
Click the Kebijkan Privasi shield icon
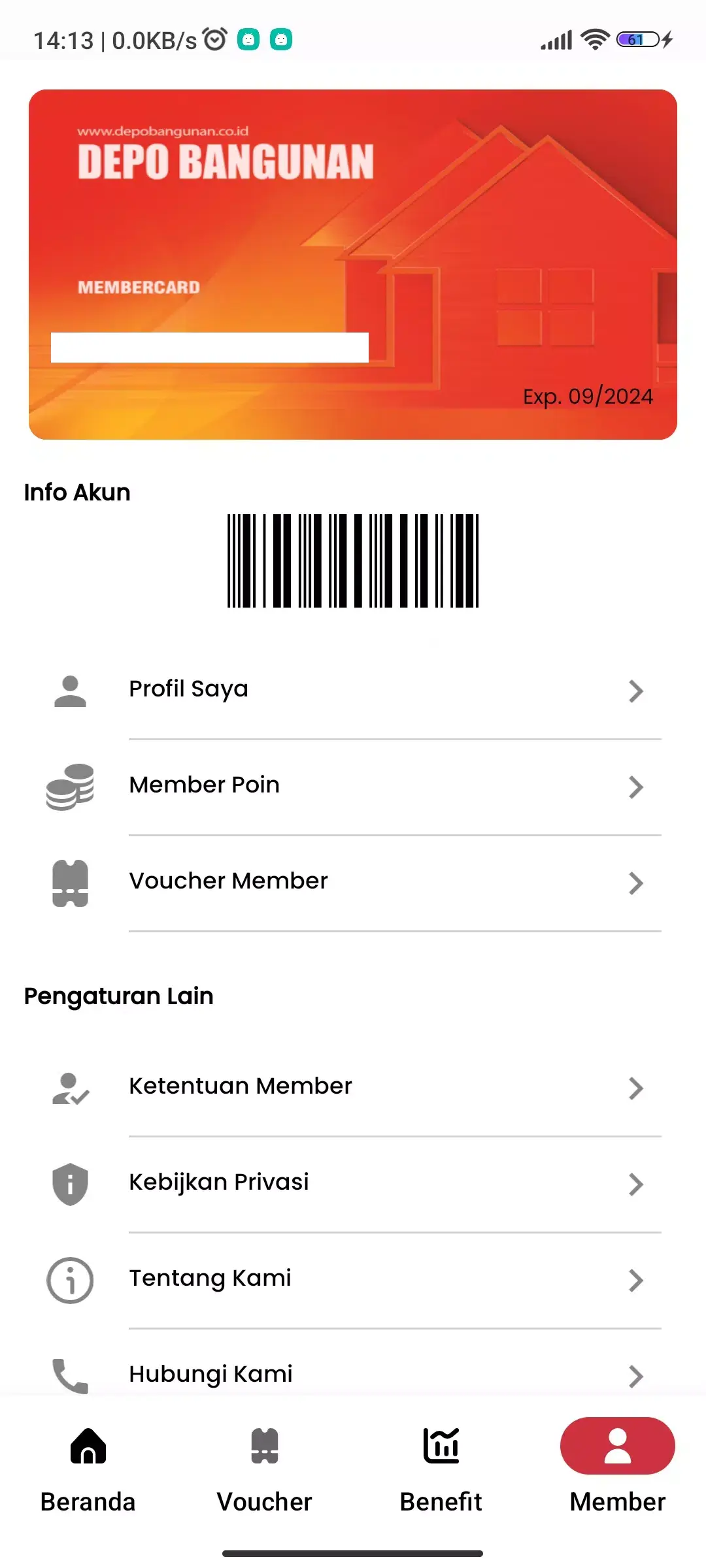(69, 1184)
